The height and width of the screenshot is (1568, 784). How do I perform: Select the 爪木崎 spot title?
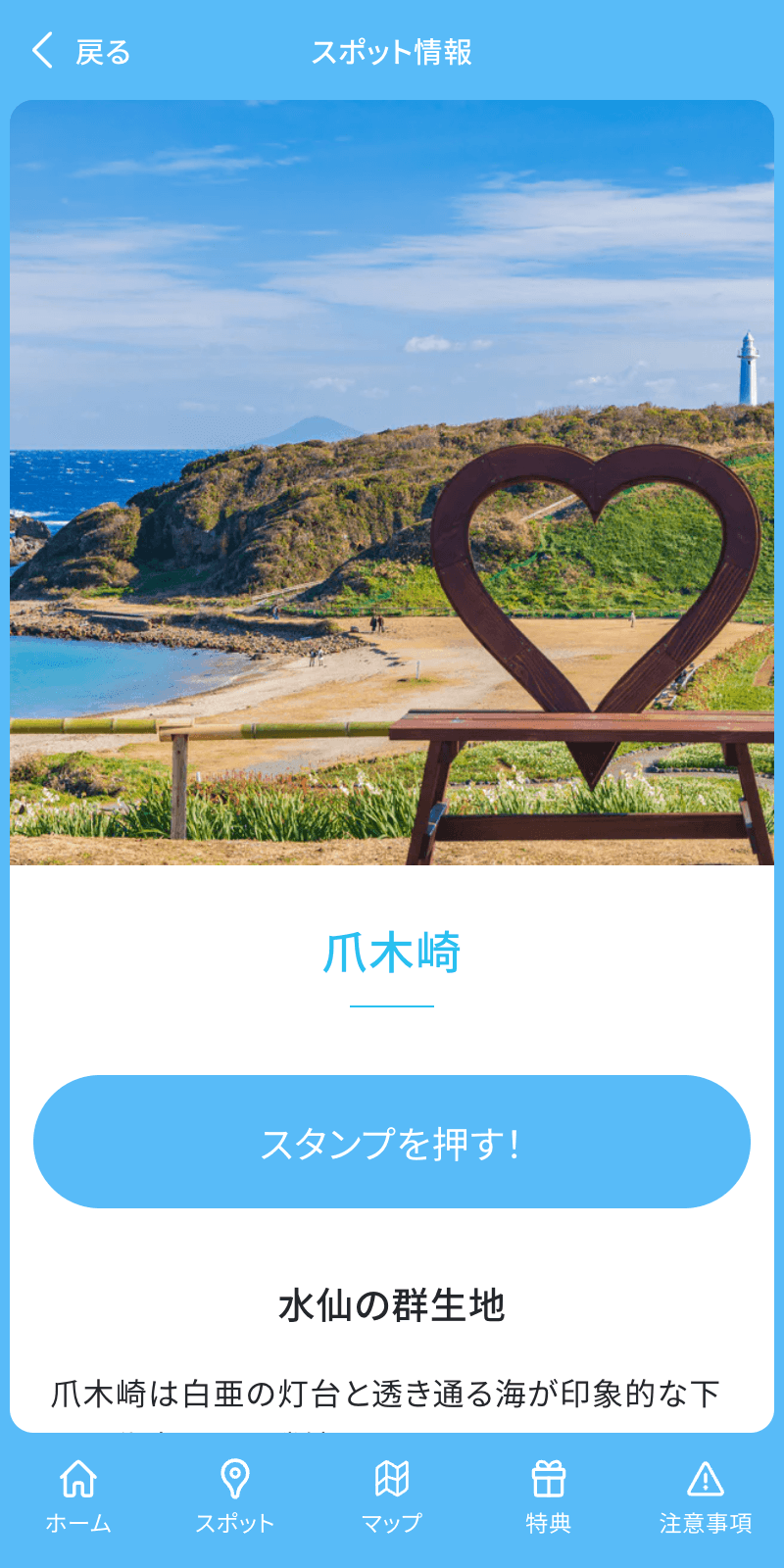tap(392, 949)
